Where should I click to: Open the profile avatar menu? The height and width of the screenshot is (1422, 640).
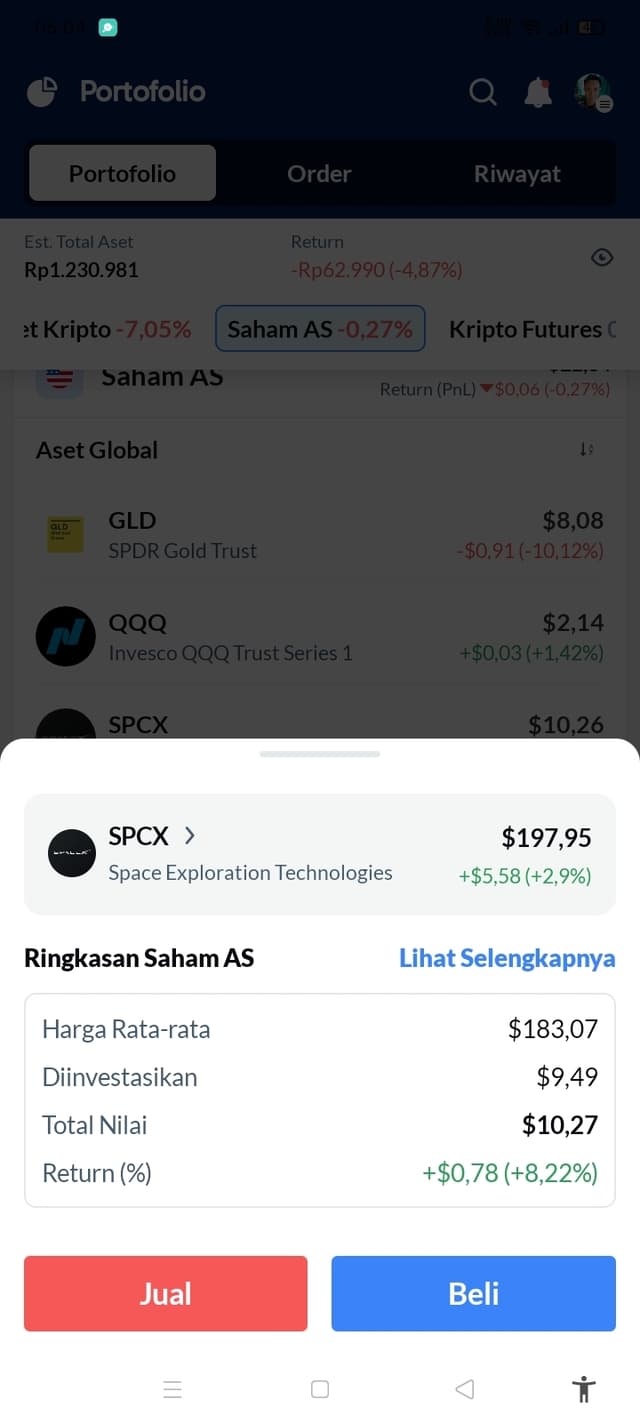[593, 92]
